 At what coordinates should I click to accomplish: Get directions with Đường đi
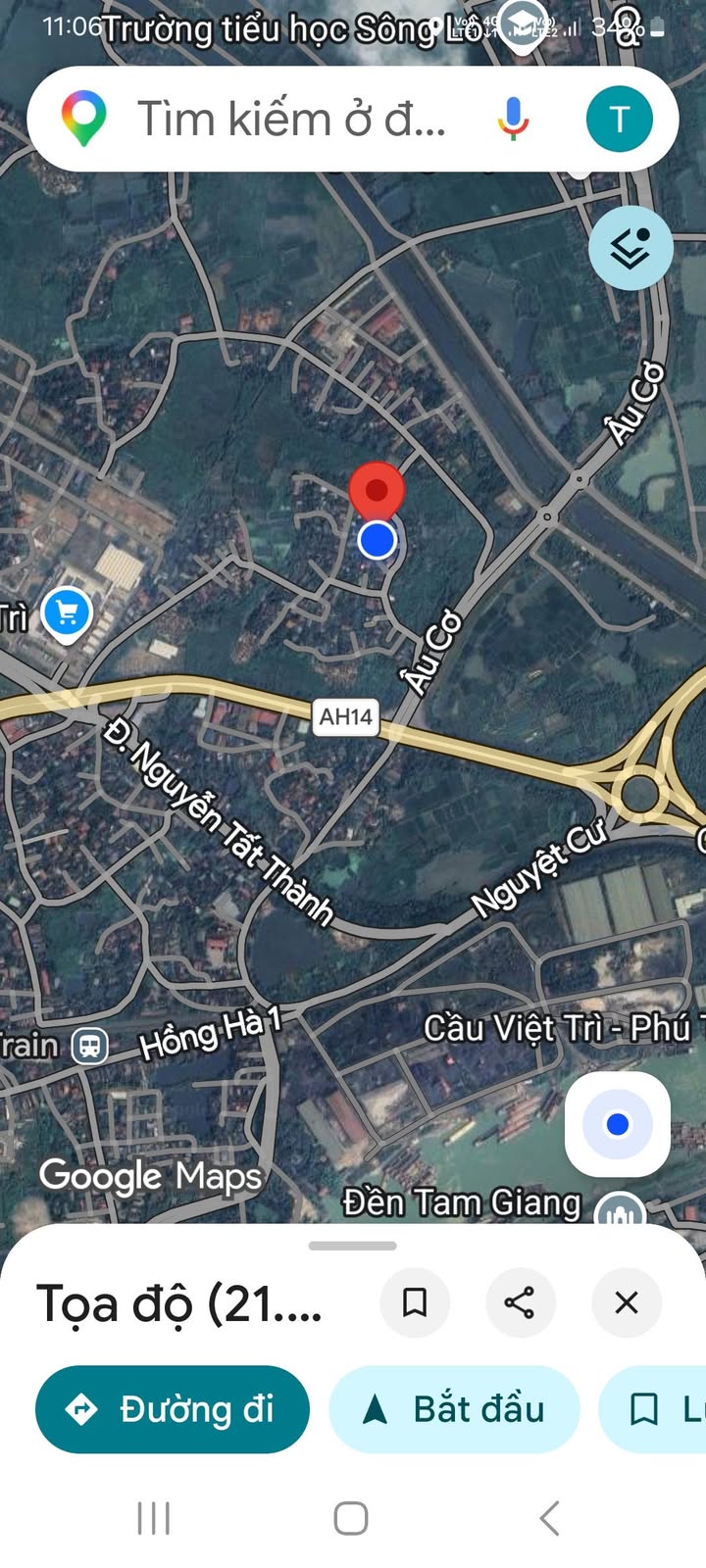coord(173,1409)
